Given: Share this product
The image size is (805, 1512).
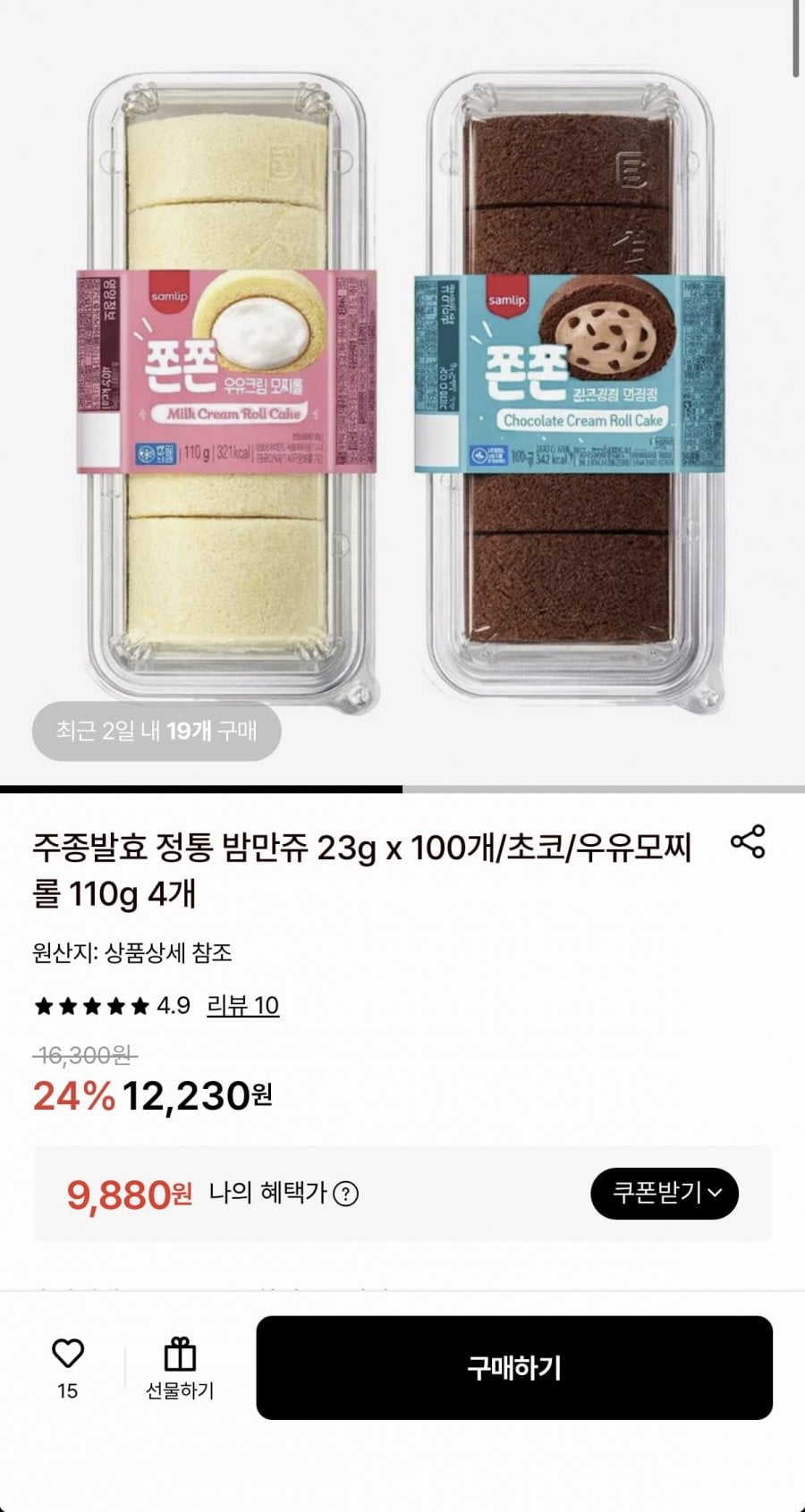Looking at the screenshot, I should pos(748,842).
